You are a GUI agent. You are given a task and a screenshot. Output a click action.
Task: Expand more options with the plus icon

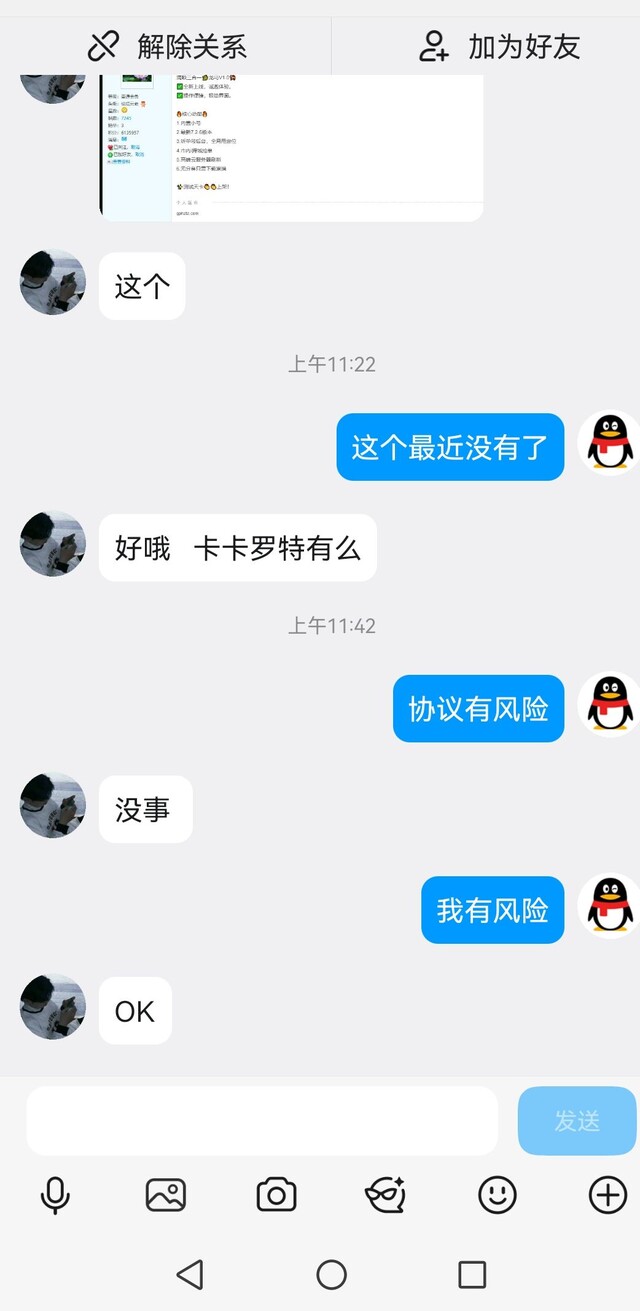click(x=608, y=1195)
